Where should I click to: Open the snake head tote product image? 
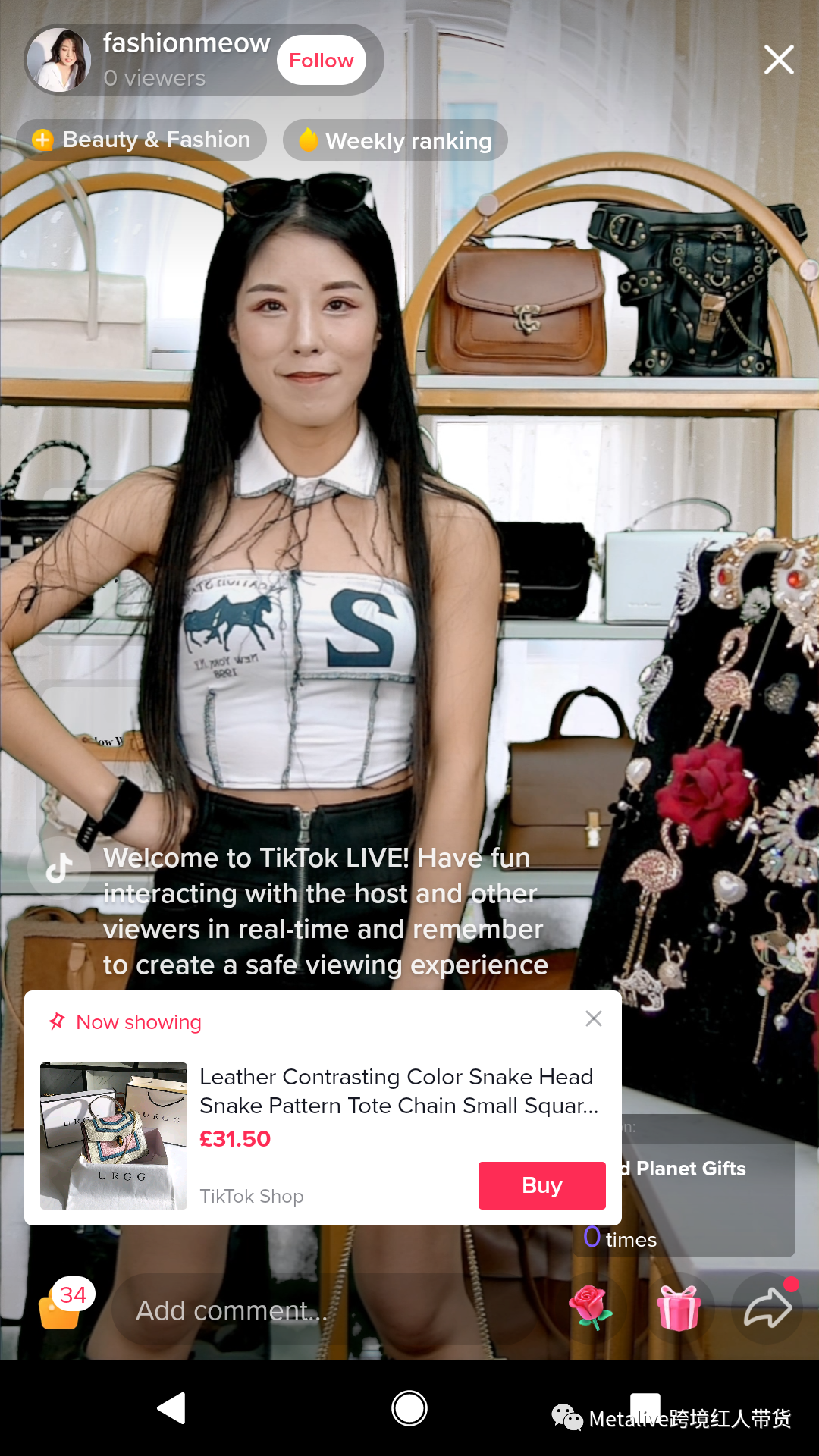[114, 1135]
